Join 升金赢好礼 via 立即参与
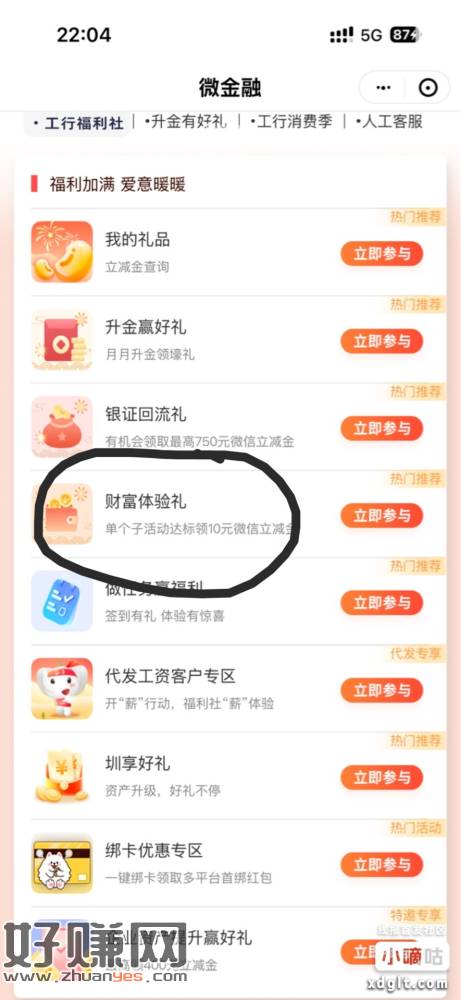This screenshot has height=1000, width=461. 381,341
